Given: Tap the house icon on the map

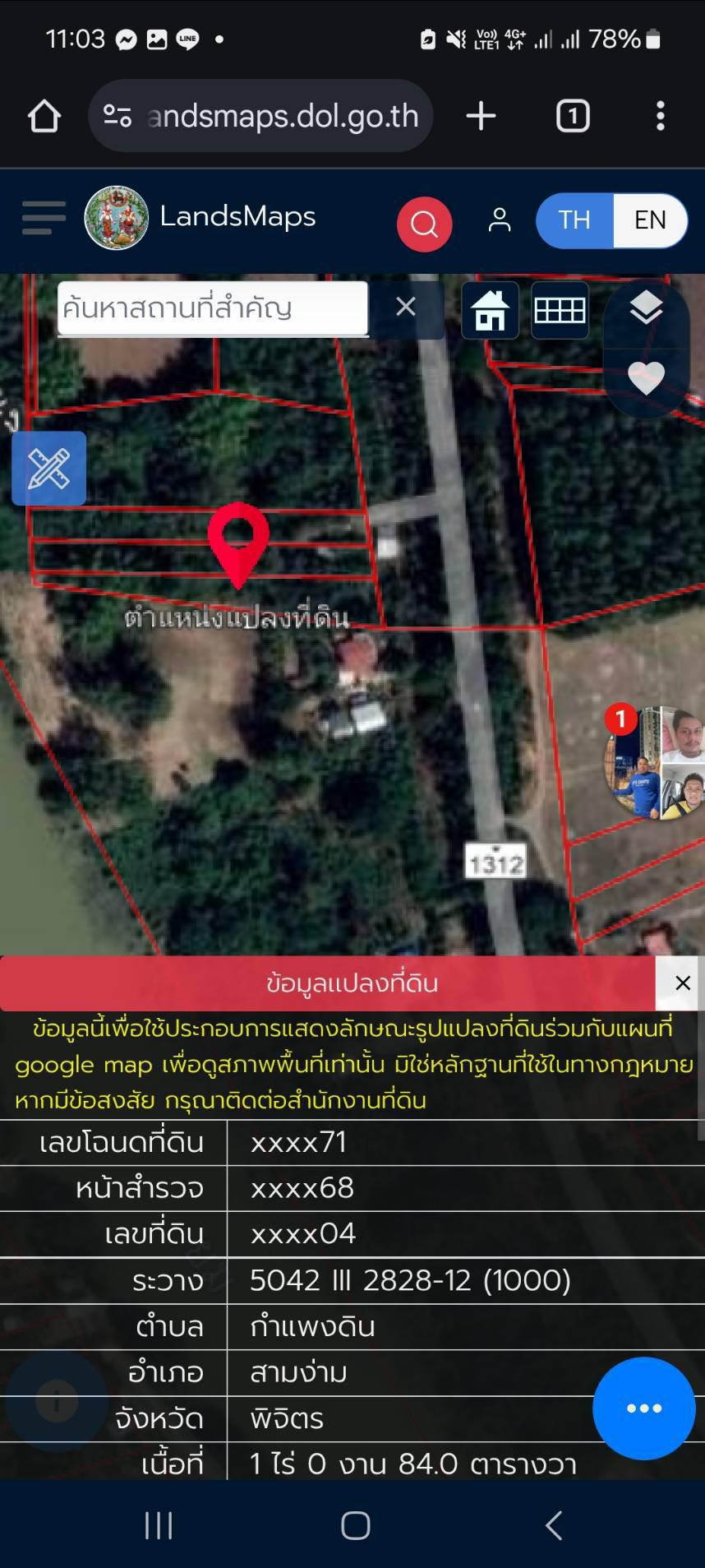Looking at the screenshot, I should click(x=490, y=310).
